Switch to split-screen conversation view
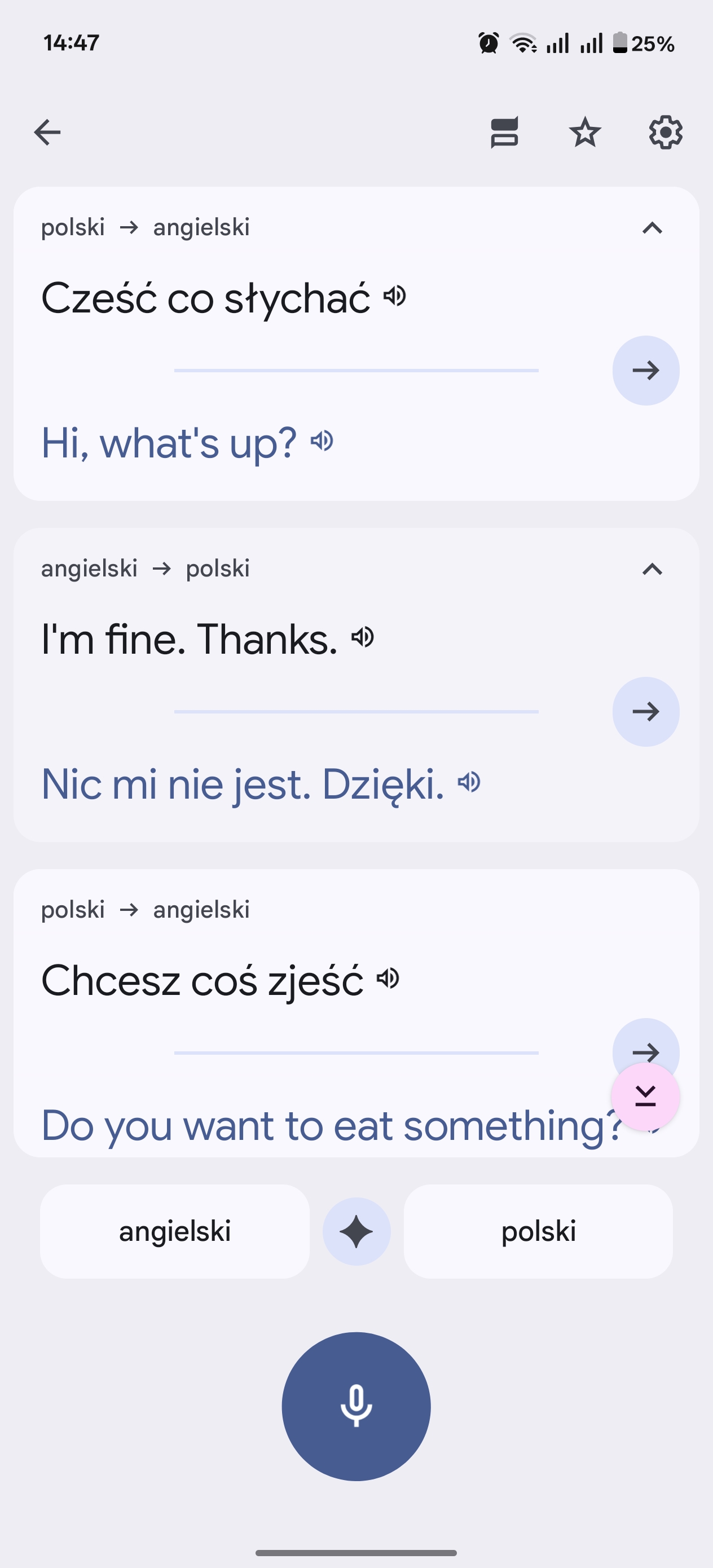The width and height of the screenshot is (713, 1568). pyautogui.click(x=504, y=132)
